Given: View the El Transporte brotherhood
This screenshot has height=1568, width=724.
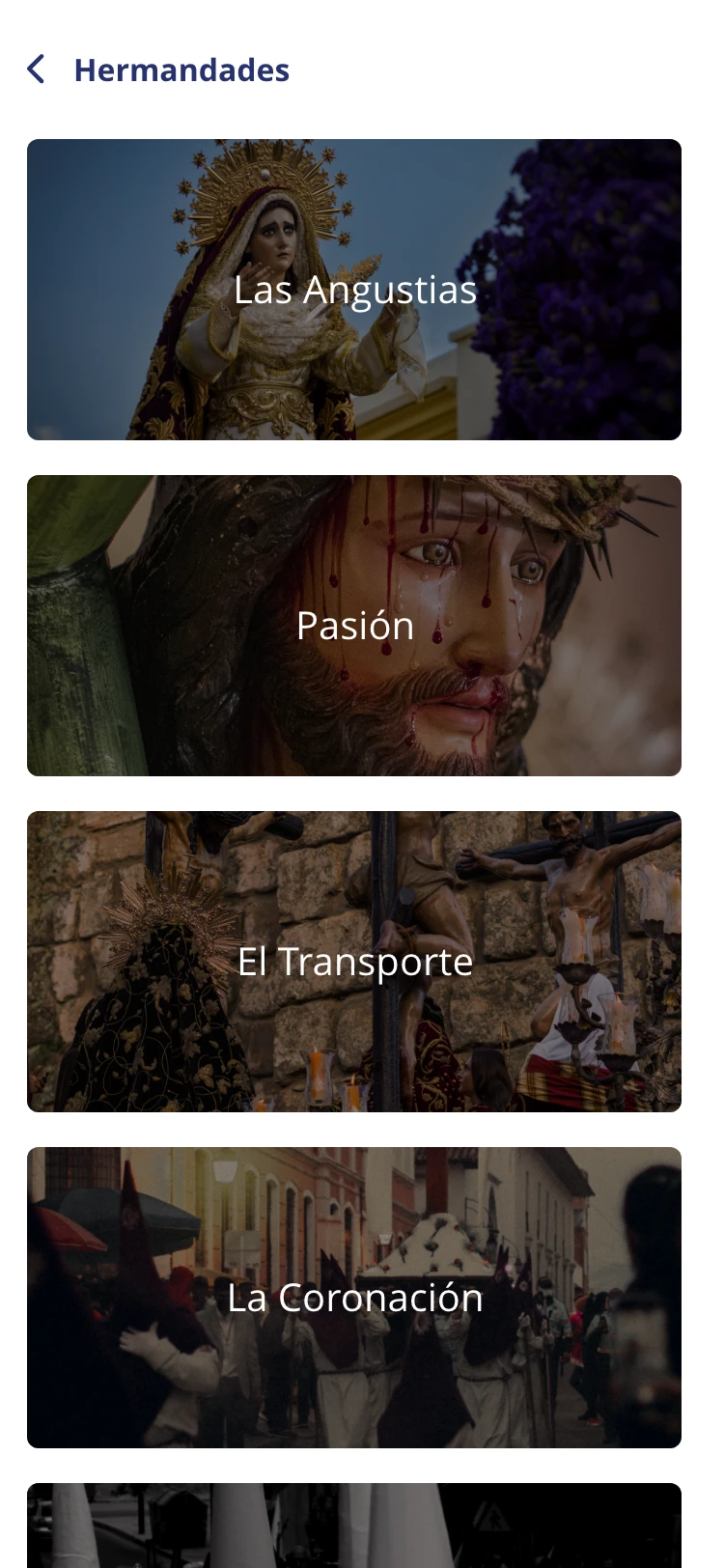Looking at the screenshot, I should [354, 962].
